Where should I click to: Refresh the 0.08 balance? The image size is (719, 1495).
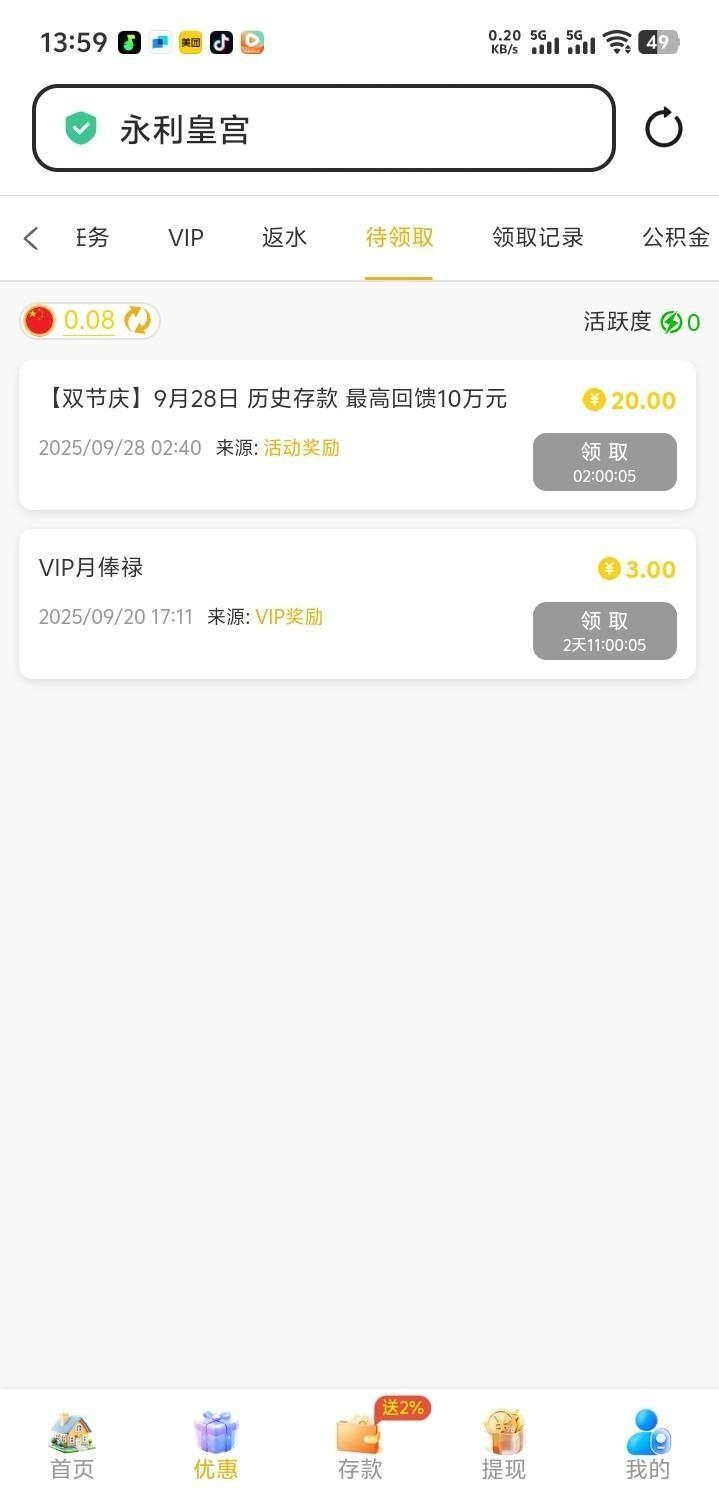(x=137, y=320)
